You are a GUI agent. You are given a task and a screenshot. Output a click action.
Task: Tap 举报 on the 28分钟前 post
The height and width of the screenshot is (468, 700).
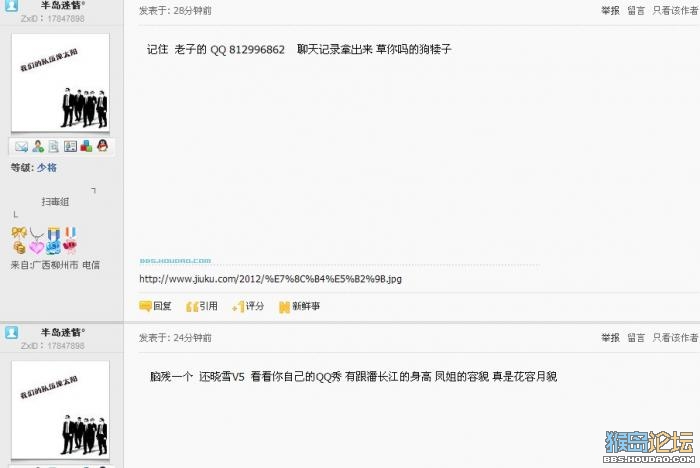point(610,11)
